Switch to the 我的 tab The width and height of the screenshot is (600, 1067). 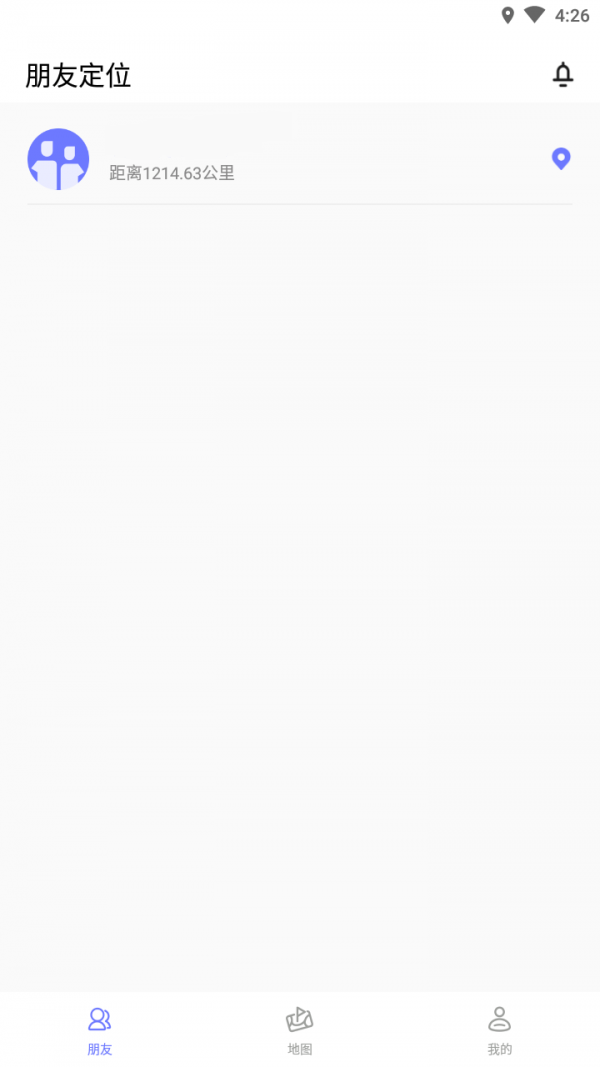click(500, 1030)
